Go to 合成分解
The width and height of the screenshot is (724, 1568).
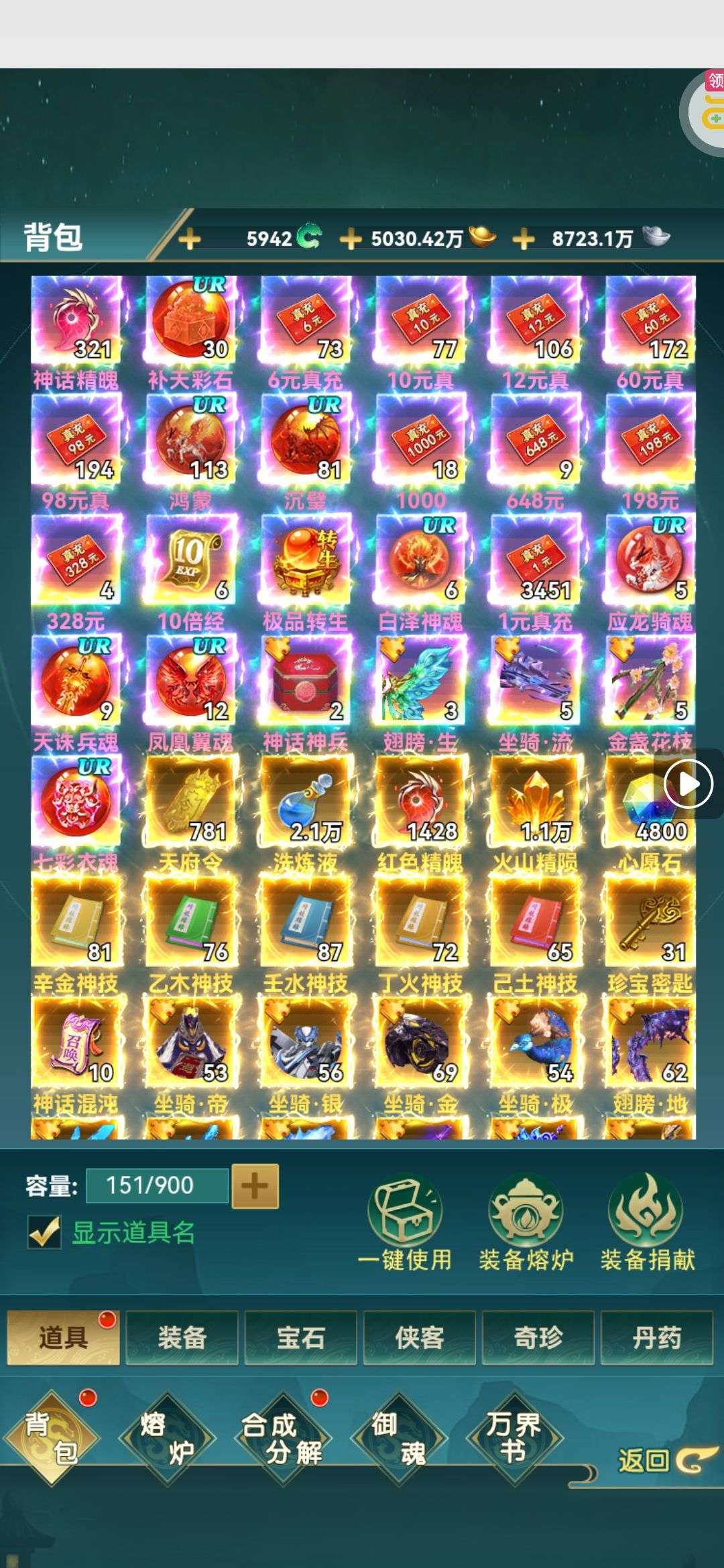point(282,1438)
